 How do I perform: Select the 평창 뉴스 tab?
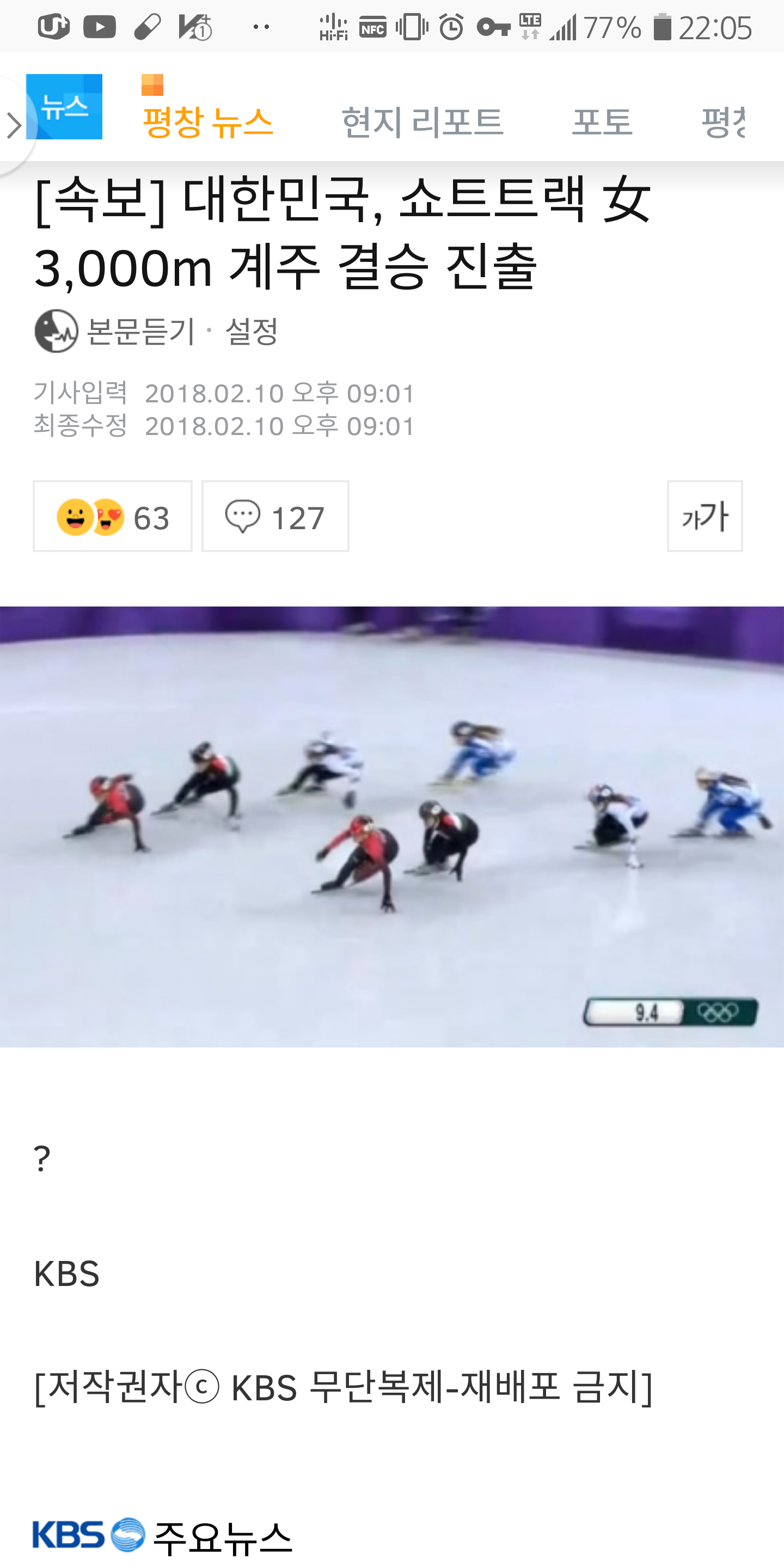(207, 122)
